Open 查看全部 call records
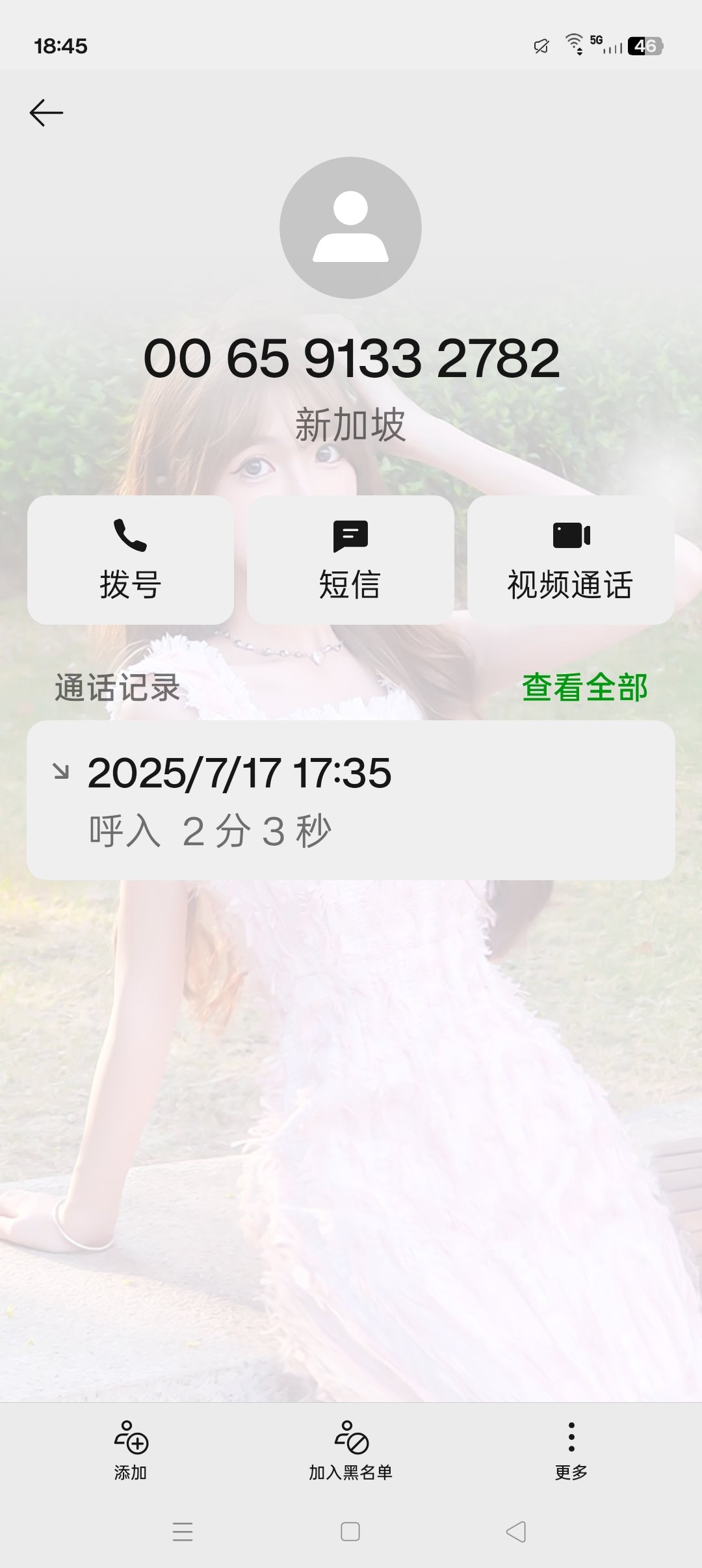 pyautogui.click(x=584, y=687)
